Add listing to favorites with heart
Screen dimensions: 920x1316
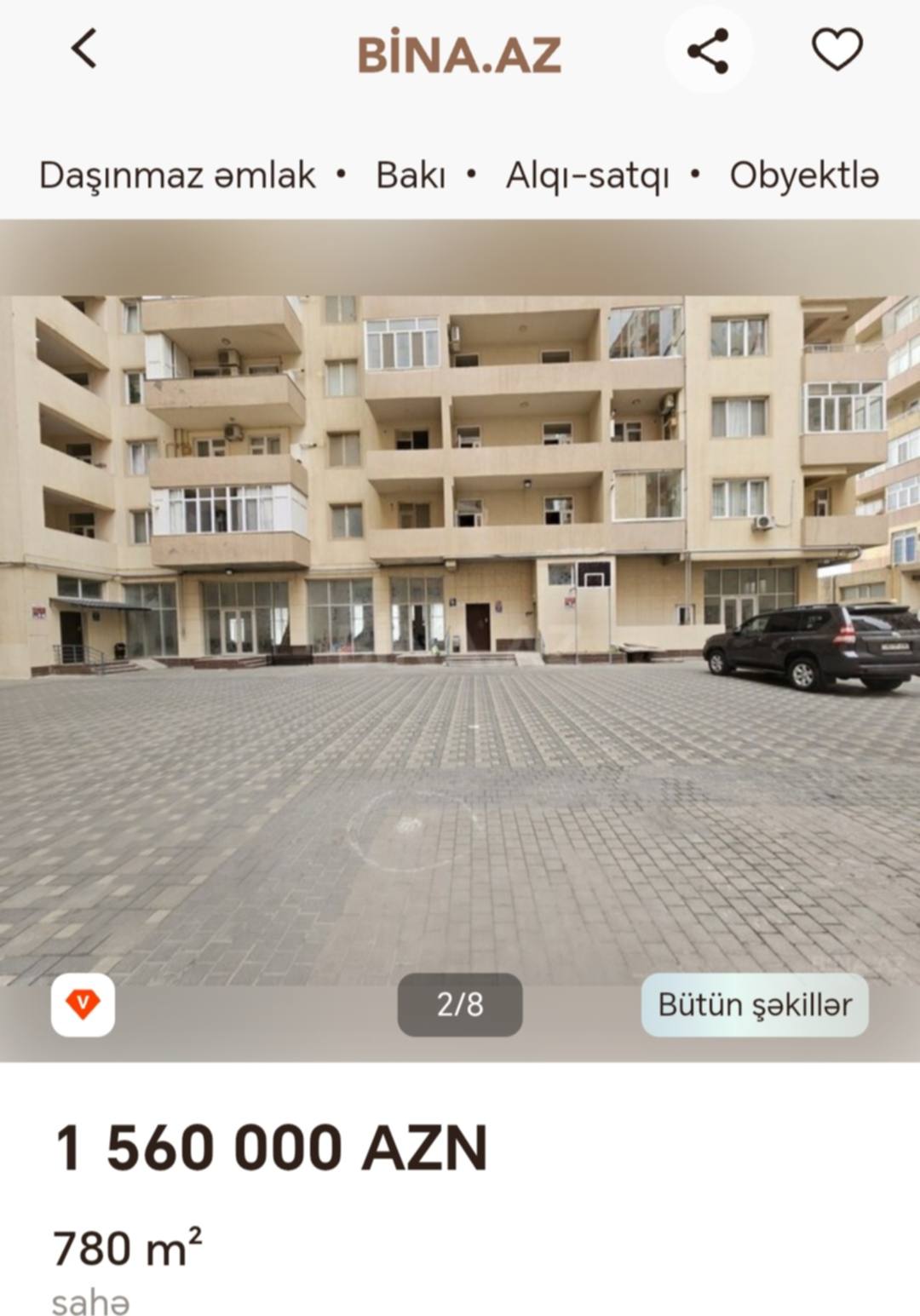pyautogui.click(x=837, y=49)
